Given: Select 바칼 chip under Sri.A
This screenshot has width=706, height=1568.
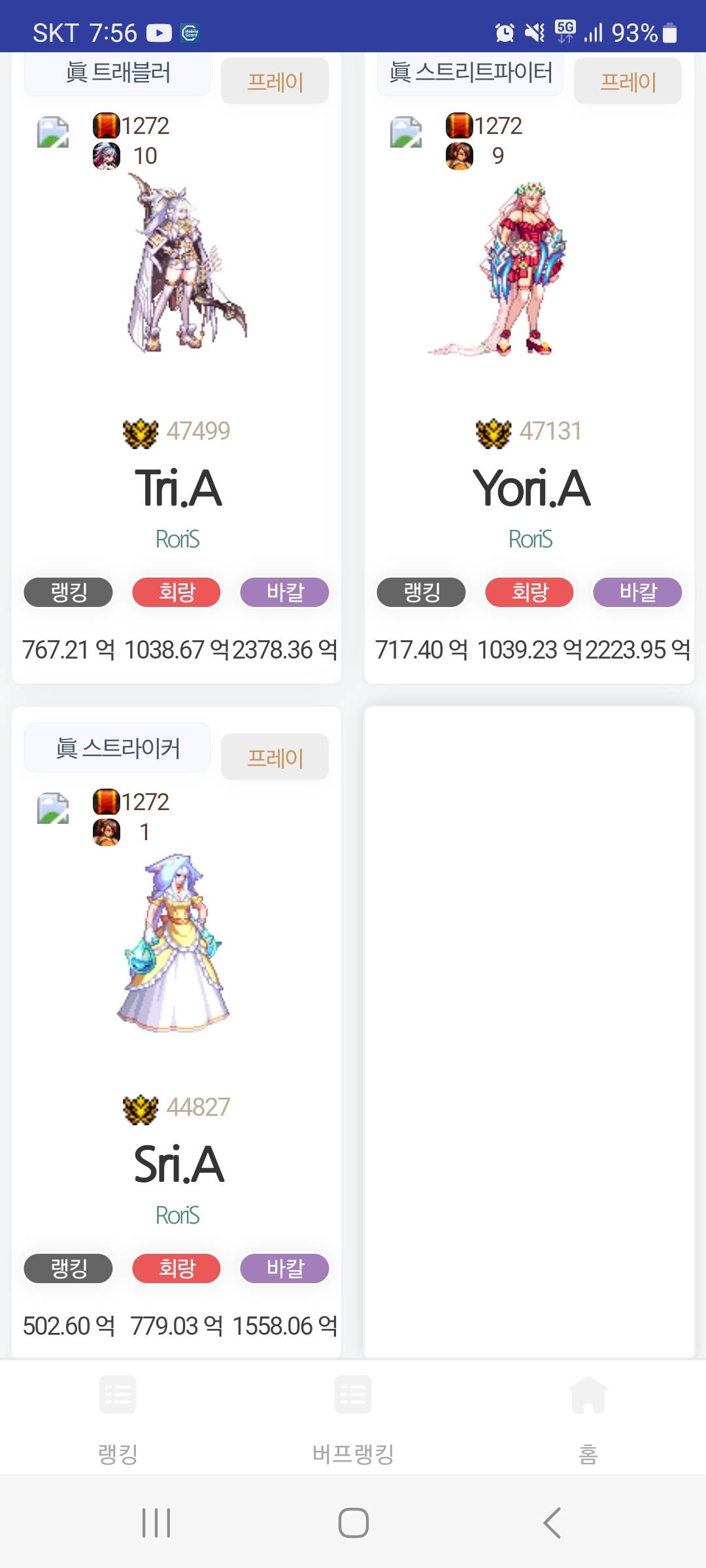Looking at the screenshot, I should pyautogui.click(x=284, y=1269).
